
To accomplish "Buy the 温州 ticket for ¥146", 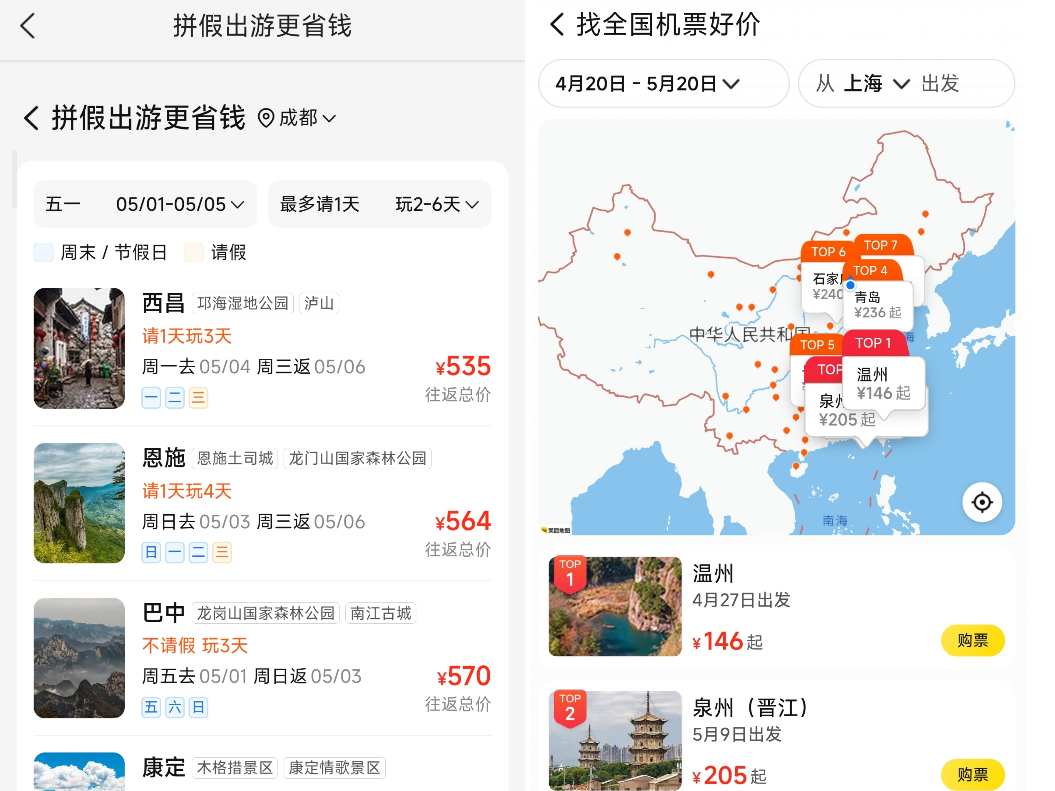I will pyautogui.click(x=972, y=640).
